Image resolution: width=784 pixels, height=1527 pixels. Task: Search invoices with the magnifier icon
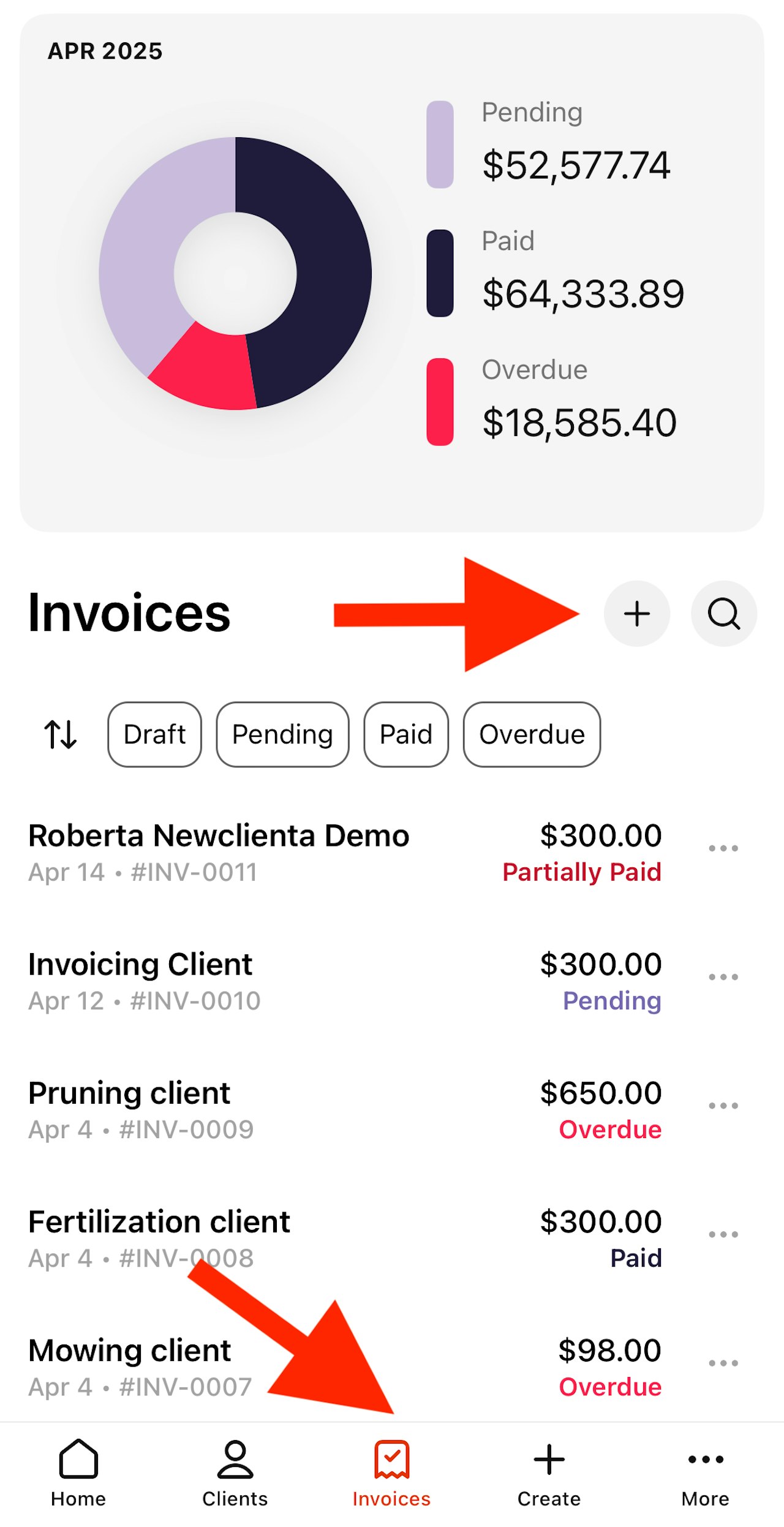[723, 614]
